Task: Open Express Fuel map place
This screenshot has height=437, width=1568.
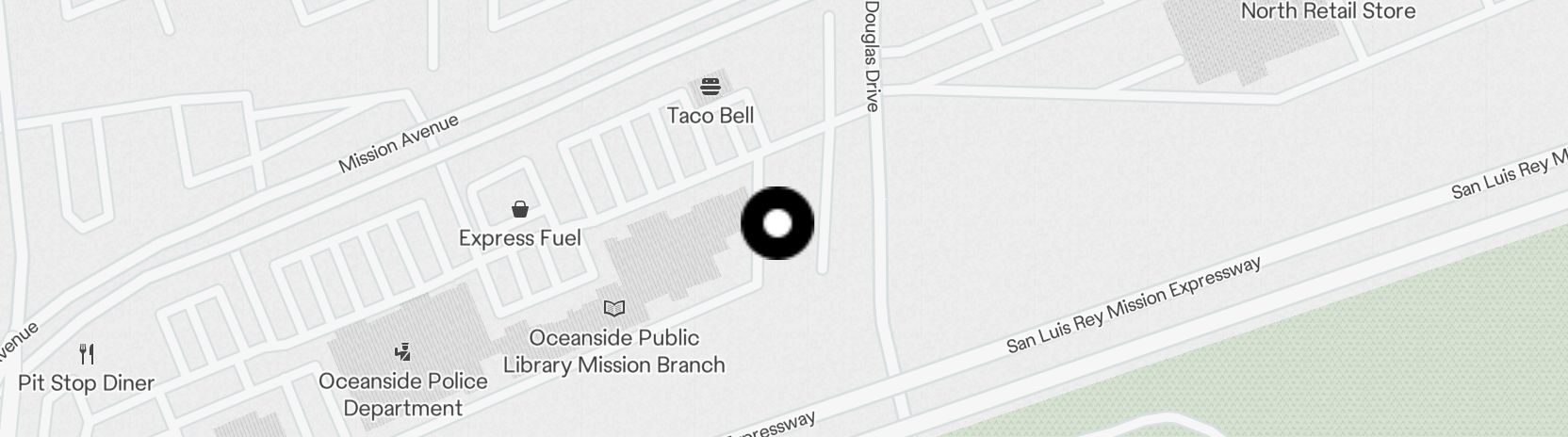Action: pyautogui.click(x=519, y=209)
